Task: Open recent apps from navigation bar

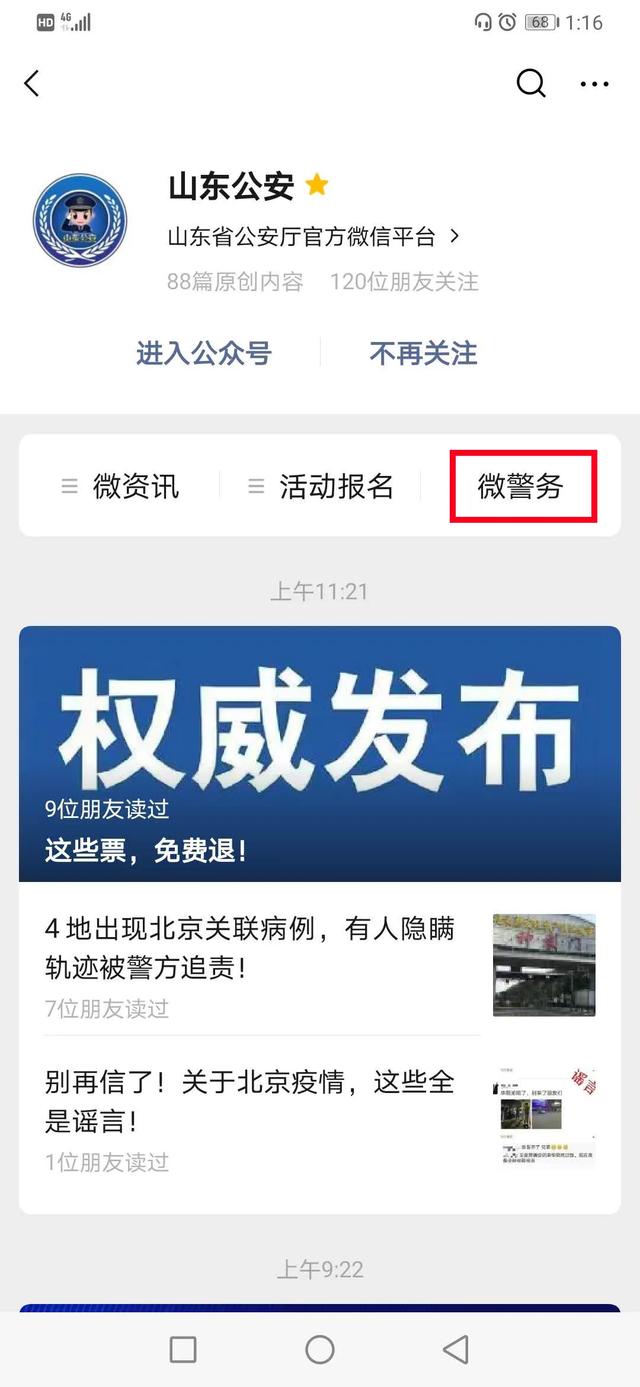Action: [x=183, y=1350]
